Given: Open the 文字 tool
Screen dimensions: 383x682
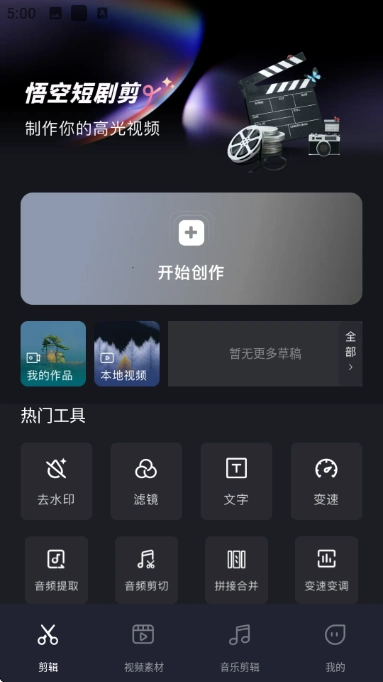Looking at the screenshot, I should pyautogui.click(x=236, y=481).
